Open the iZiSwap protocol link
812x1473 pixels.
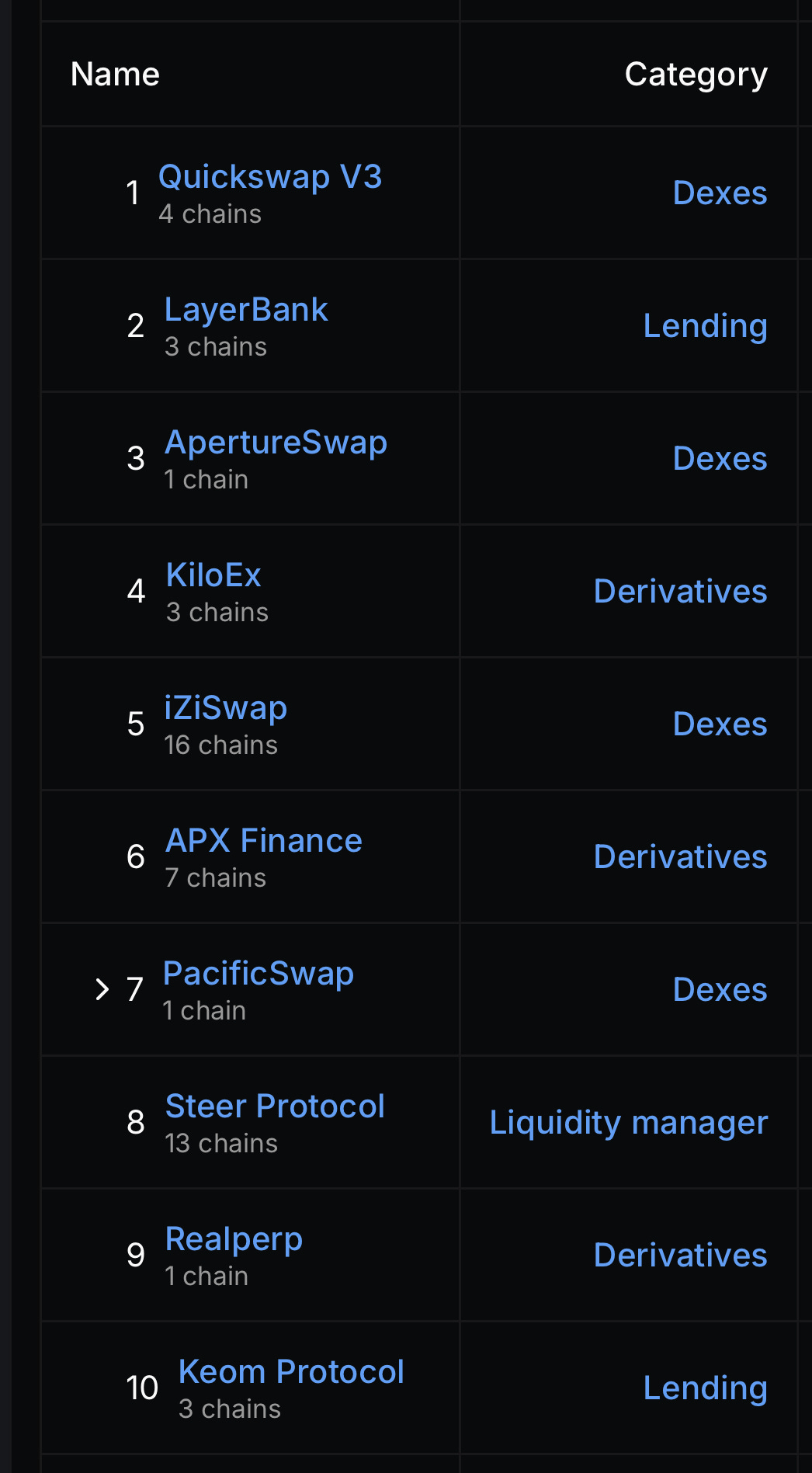tap(225, 708)
